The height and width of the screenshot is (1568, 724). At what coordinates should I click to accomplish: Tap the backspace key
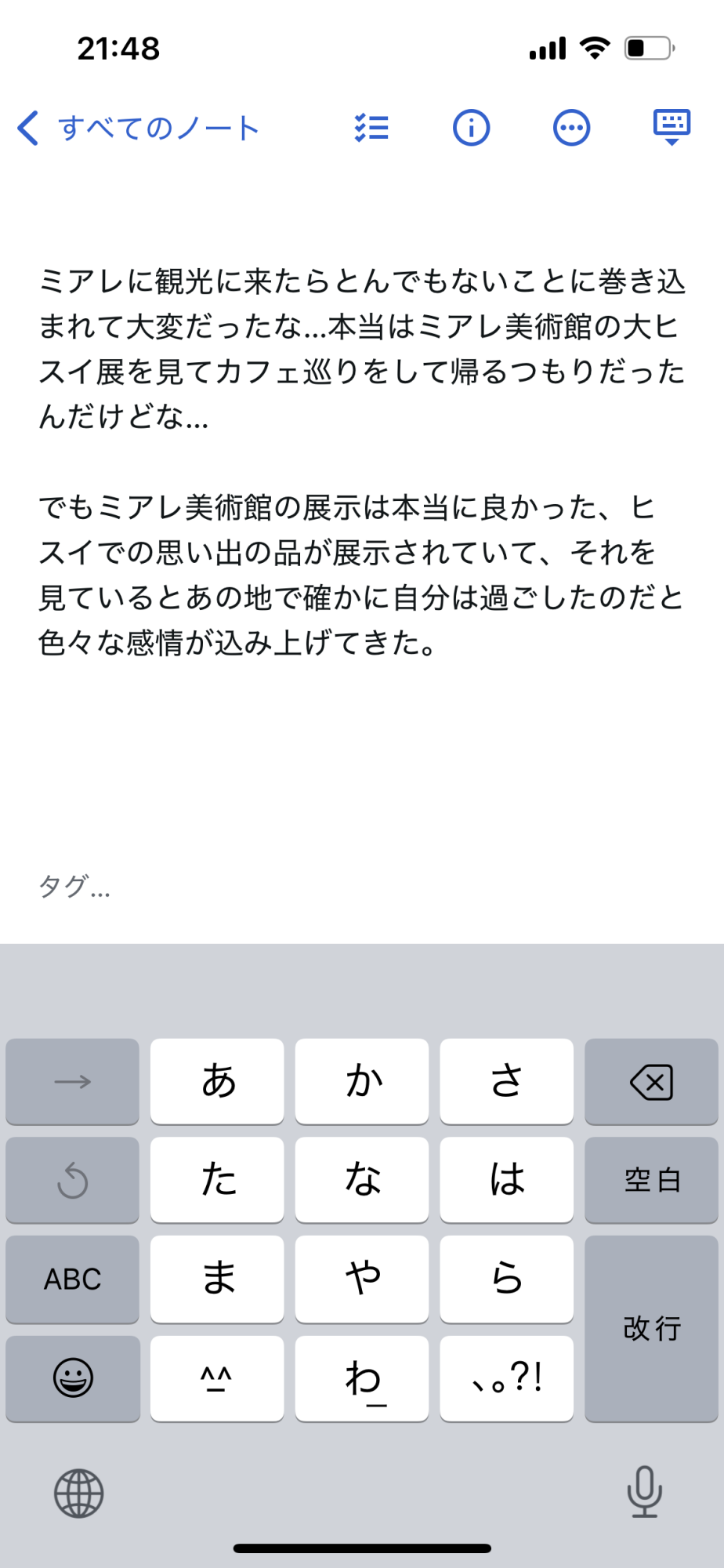(651, 1082)
